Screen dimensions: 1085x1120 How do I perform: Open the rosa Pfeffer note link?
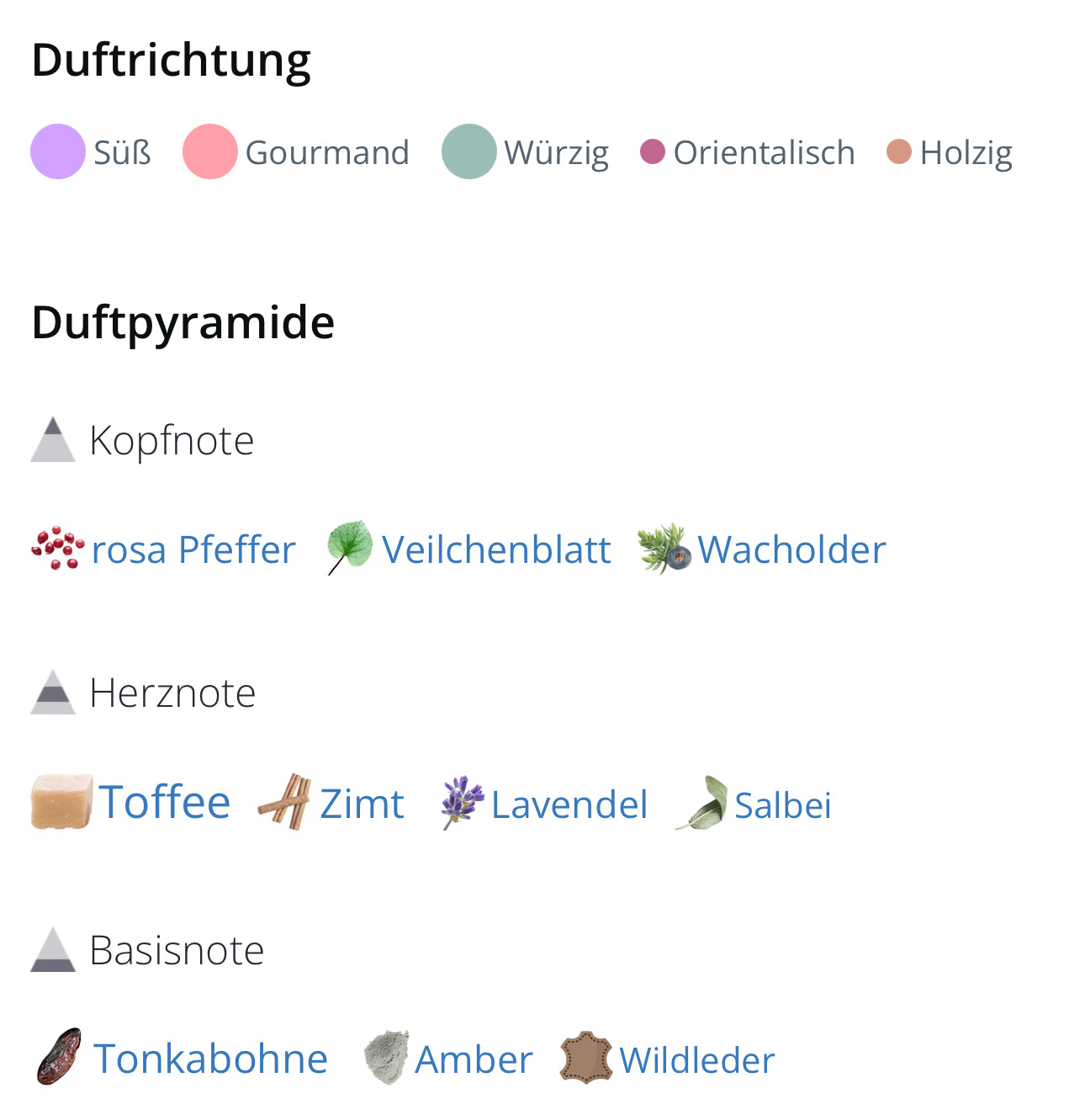pos(193,550)
